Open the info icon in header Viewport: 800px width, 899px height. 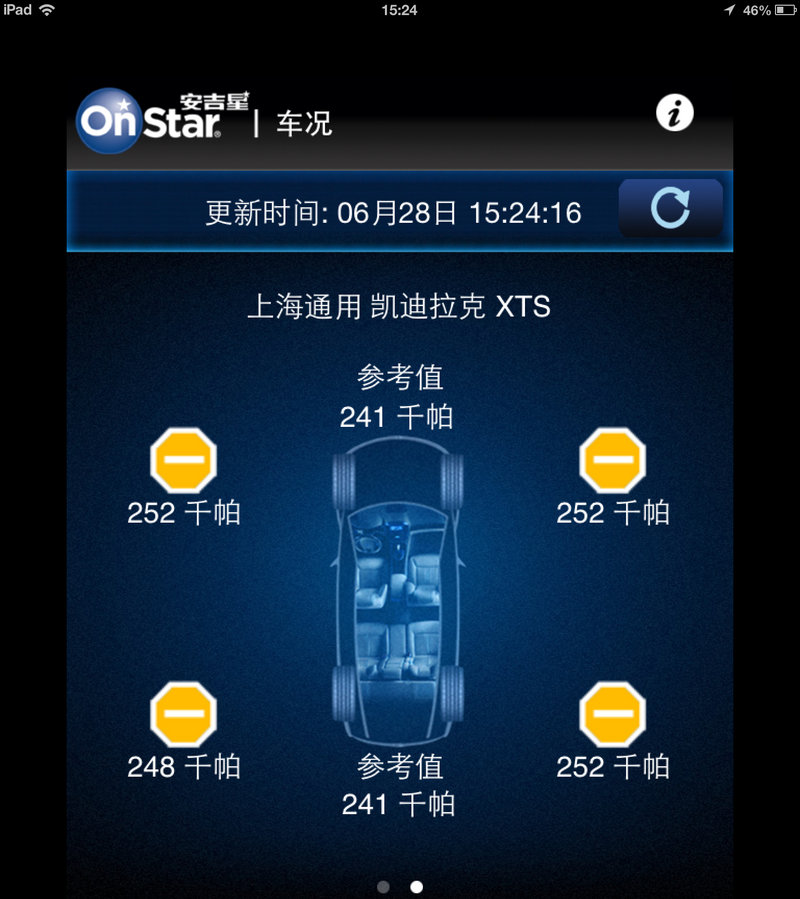(675, 114)
